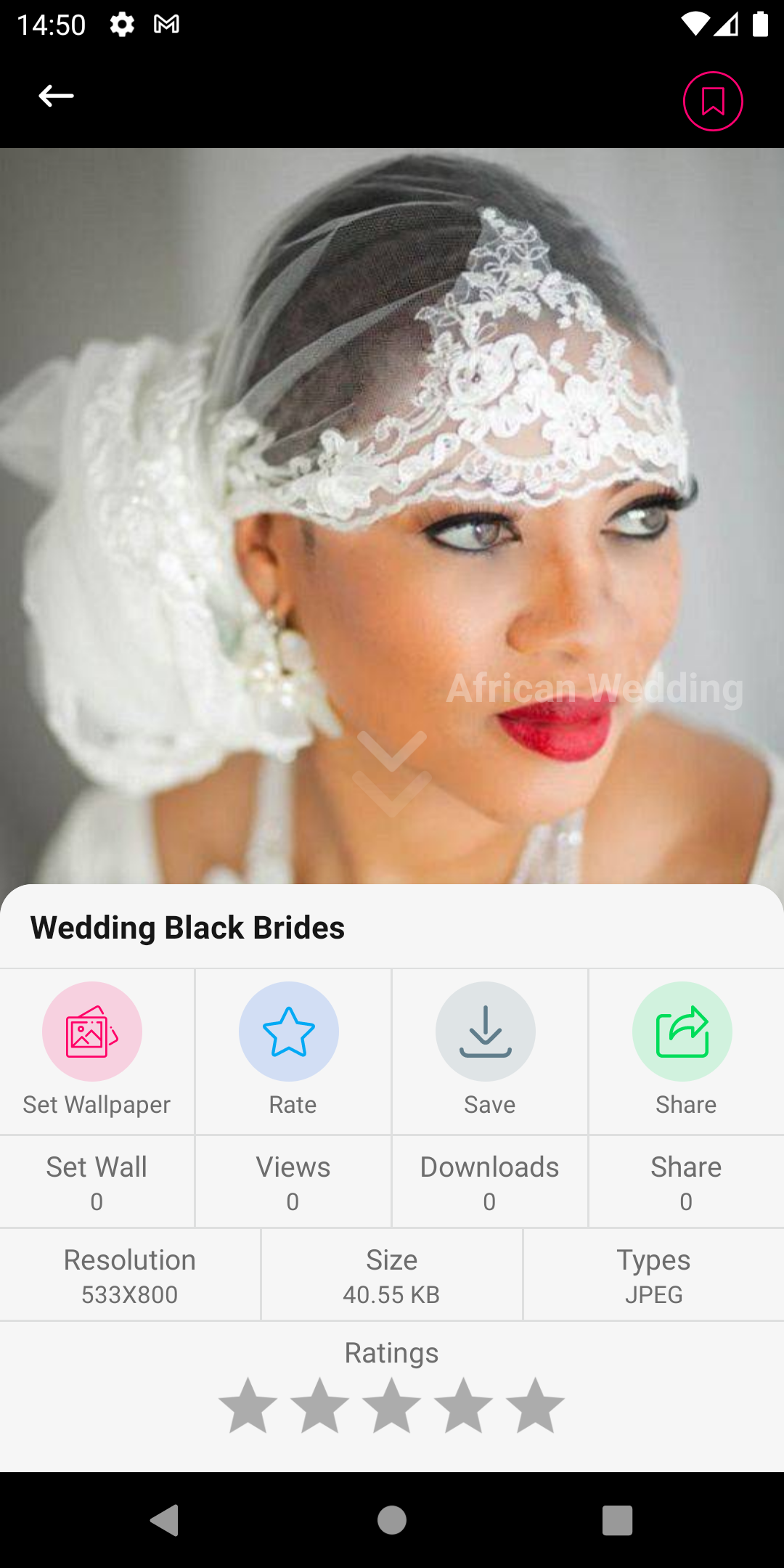Open recent apps from the navigation bar
Viewport: 784px width, 1568px height.
pos(617,1520)
